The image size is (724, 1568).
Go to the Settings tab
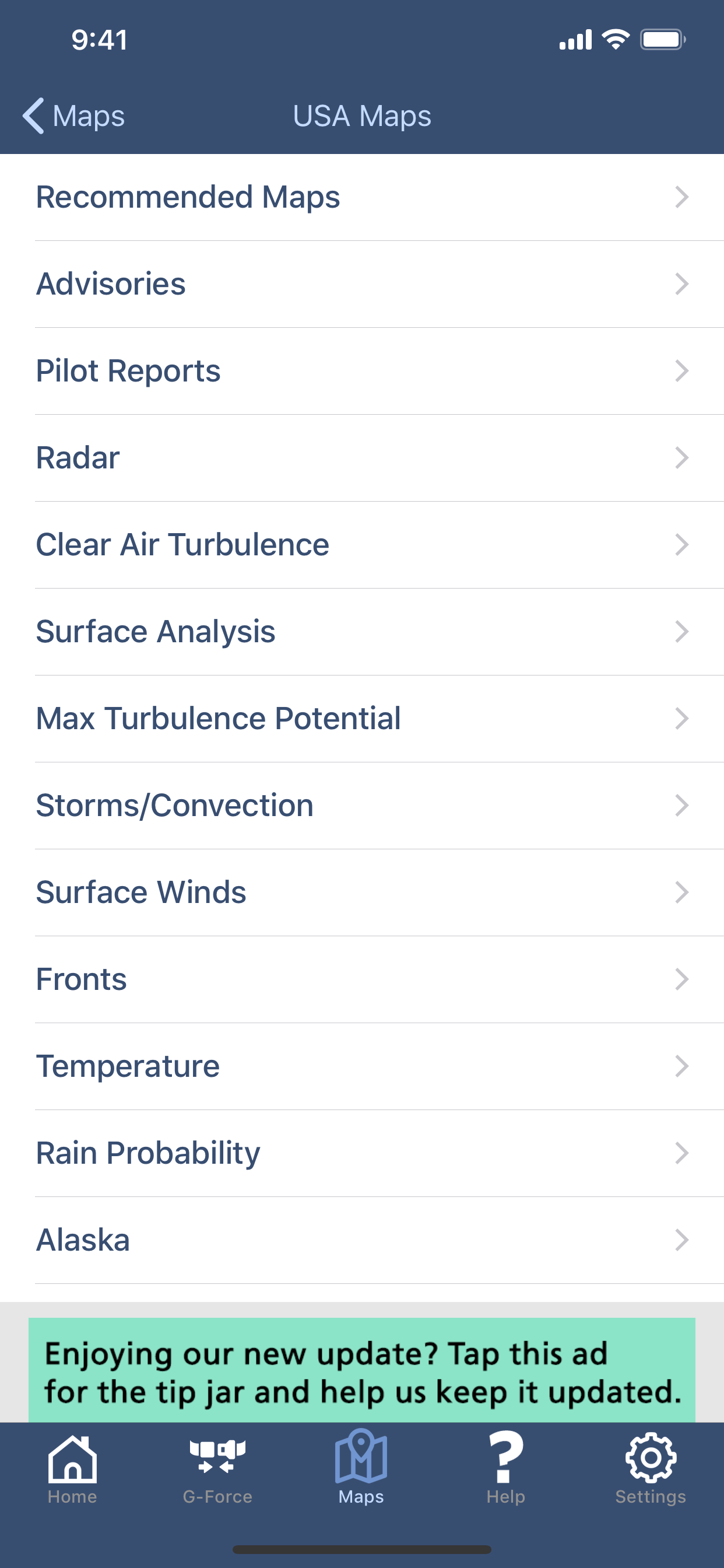click(651, 1468)
